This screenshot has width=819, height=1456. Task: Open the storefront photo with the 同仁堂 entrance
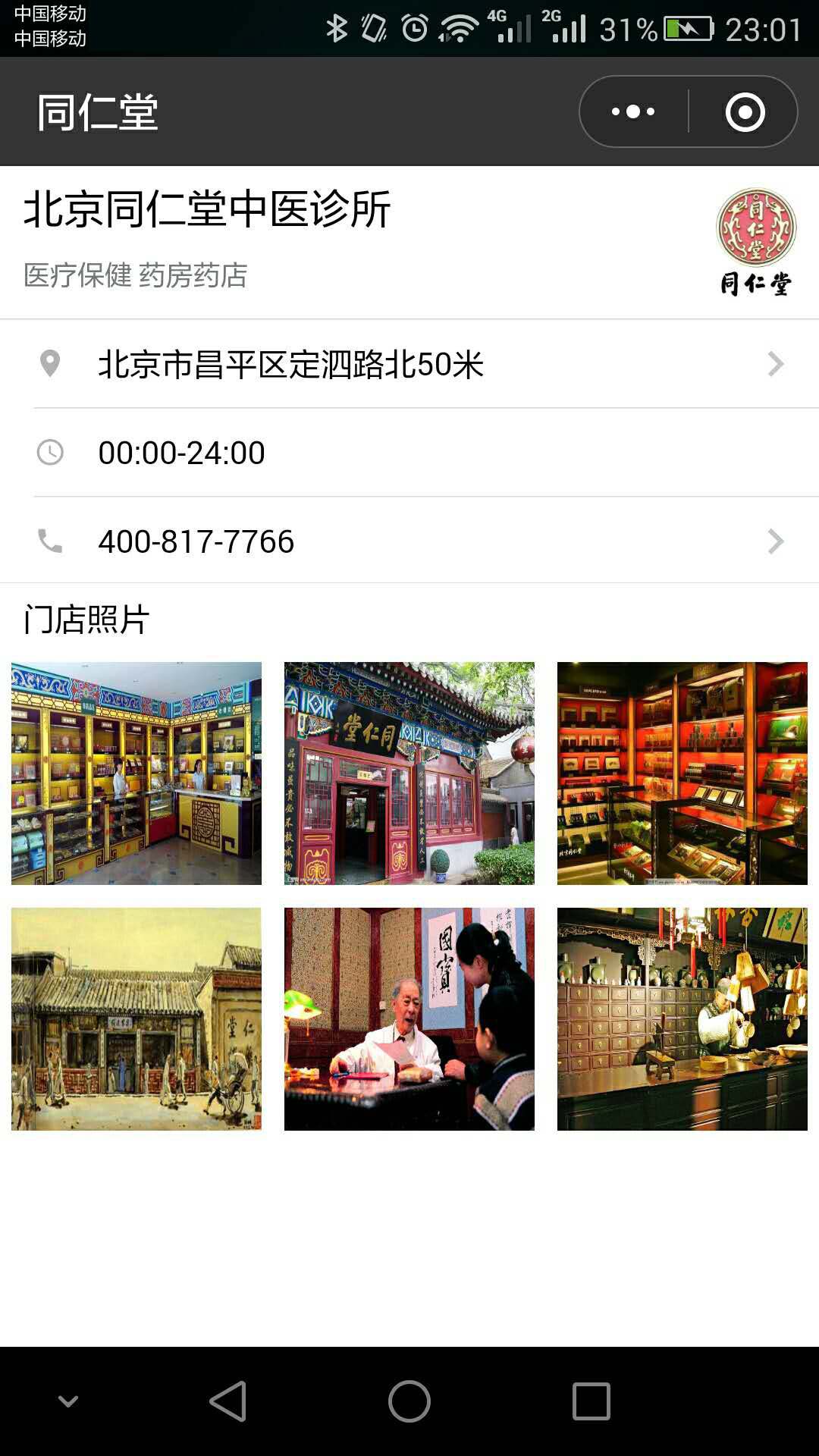409,772
